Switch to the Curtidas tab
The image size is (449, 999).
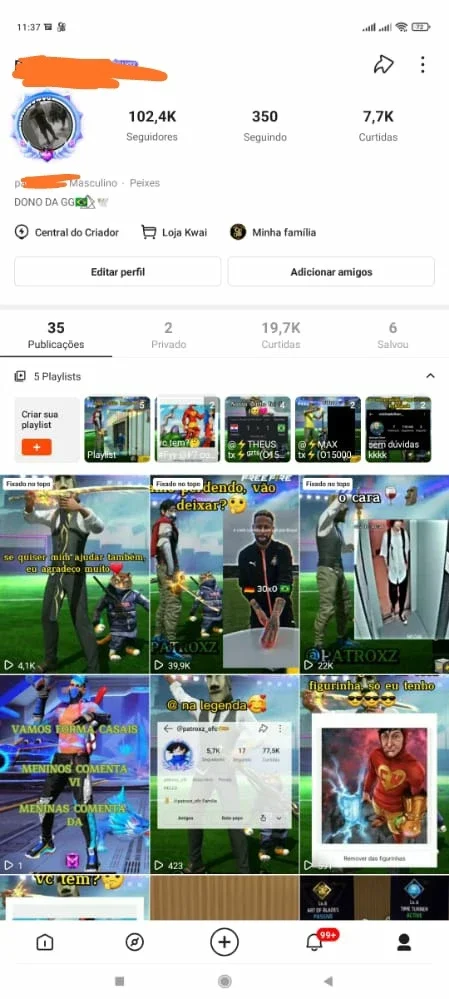pyautogui.click(x=281, y=336)
